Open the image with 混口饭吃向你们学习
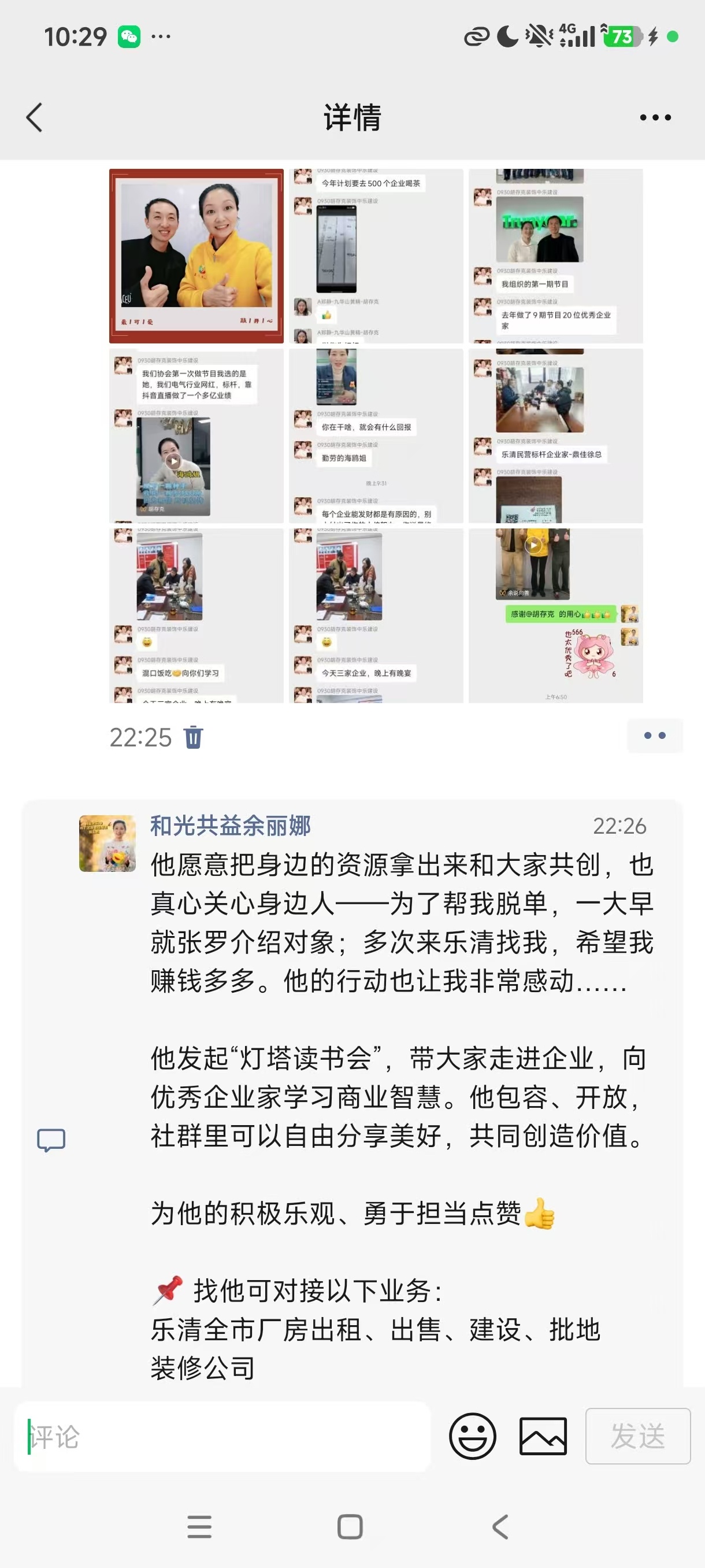The width and height of the screenshot is (705, 1568). (x=196, y=615)
